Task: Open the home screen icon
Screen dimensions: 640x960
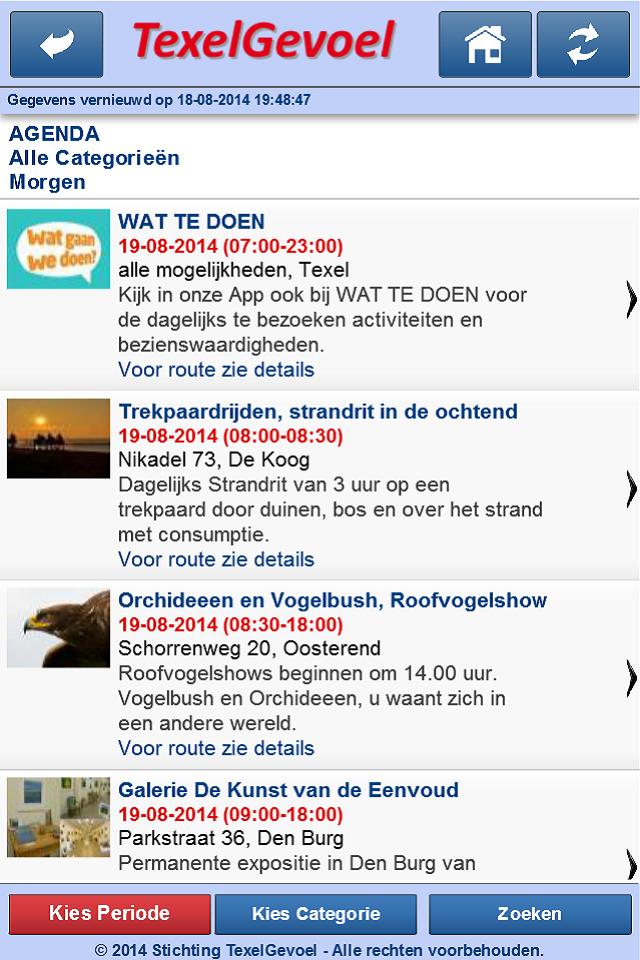Action: coord(485,44)
